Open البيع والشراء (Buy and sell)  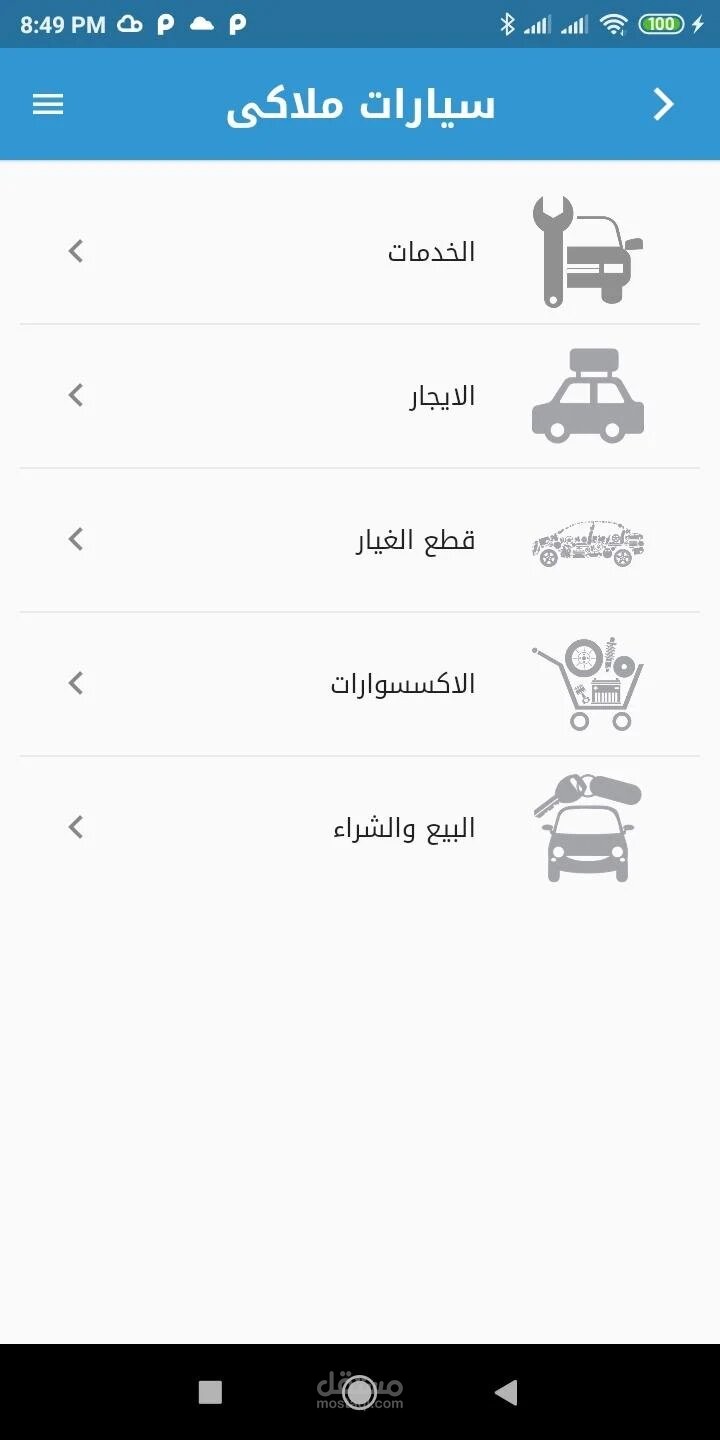point(360,828)
